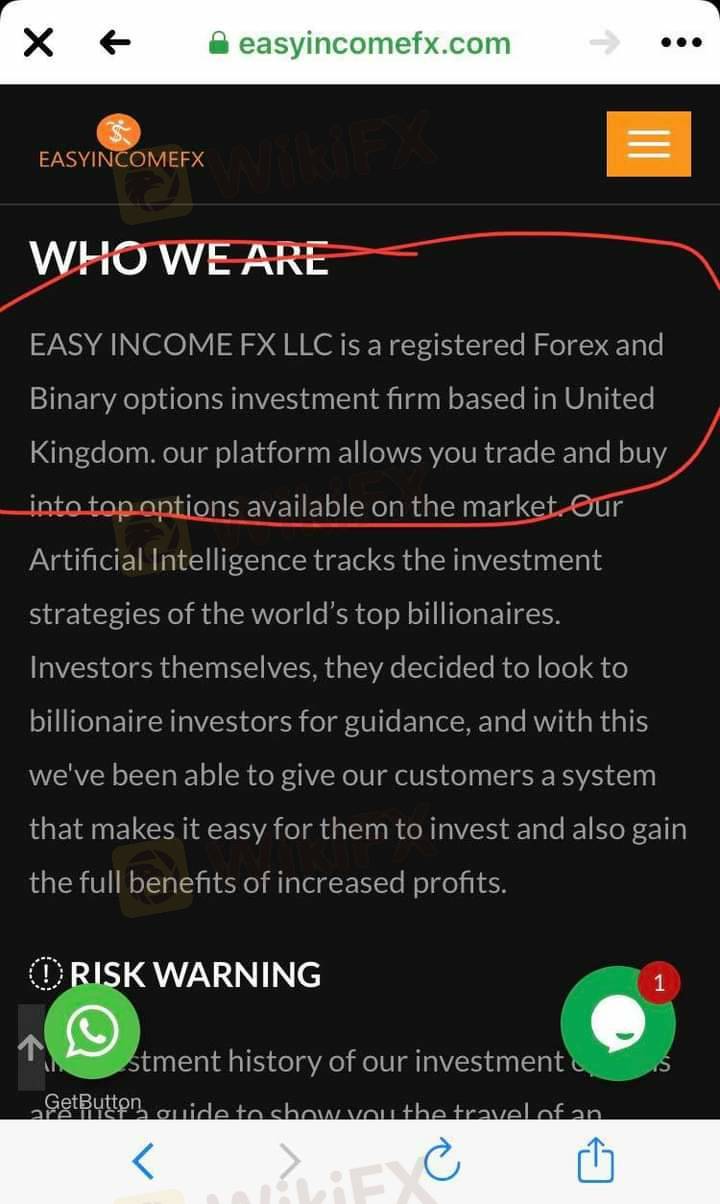Open the three-dot overflow menu
This screenshot has height=1204, width=720.
coord(682,43)
